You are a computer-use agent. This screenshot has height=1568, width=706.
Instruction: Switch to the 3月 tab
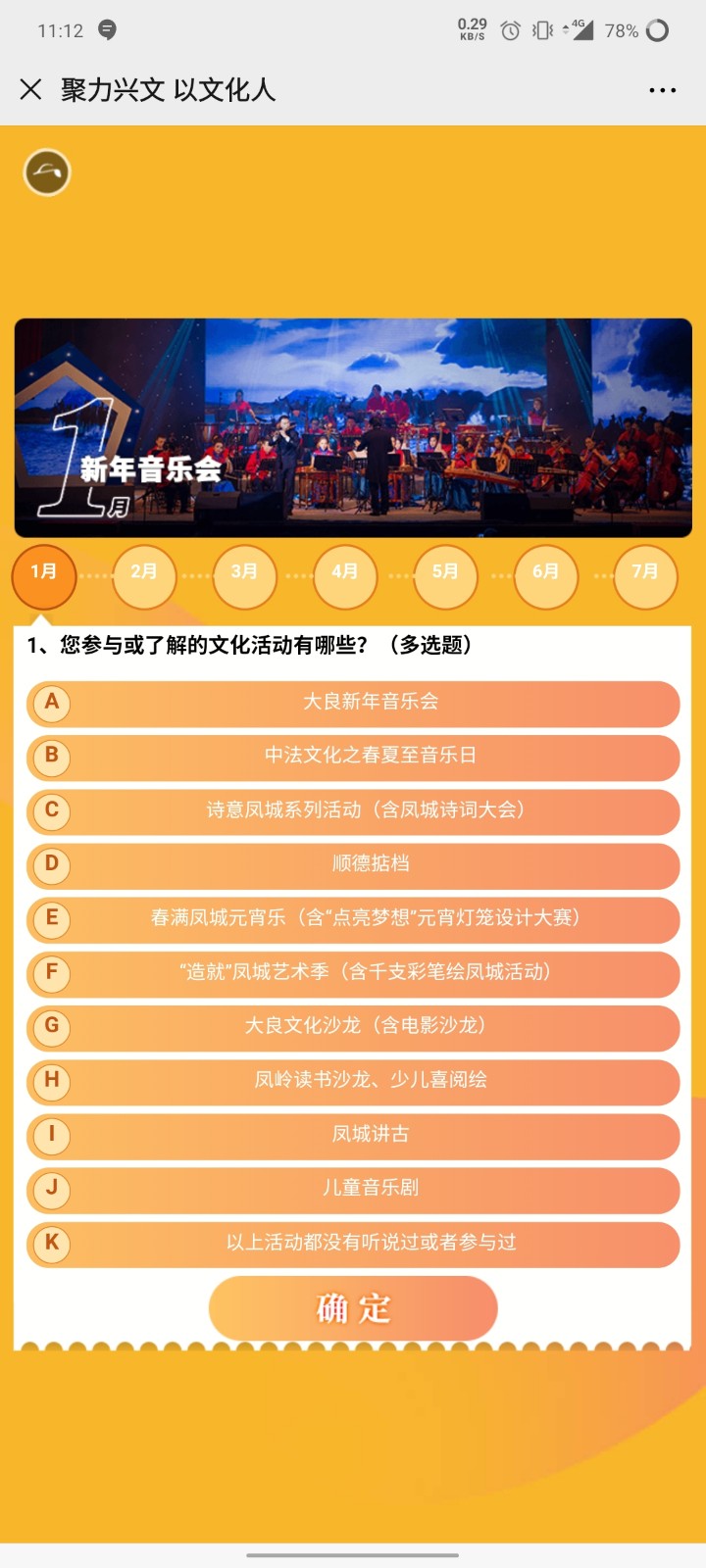pos(244,574)
